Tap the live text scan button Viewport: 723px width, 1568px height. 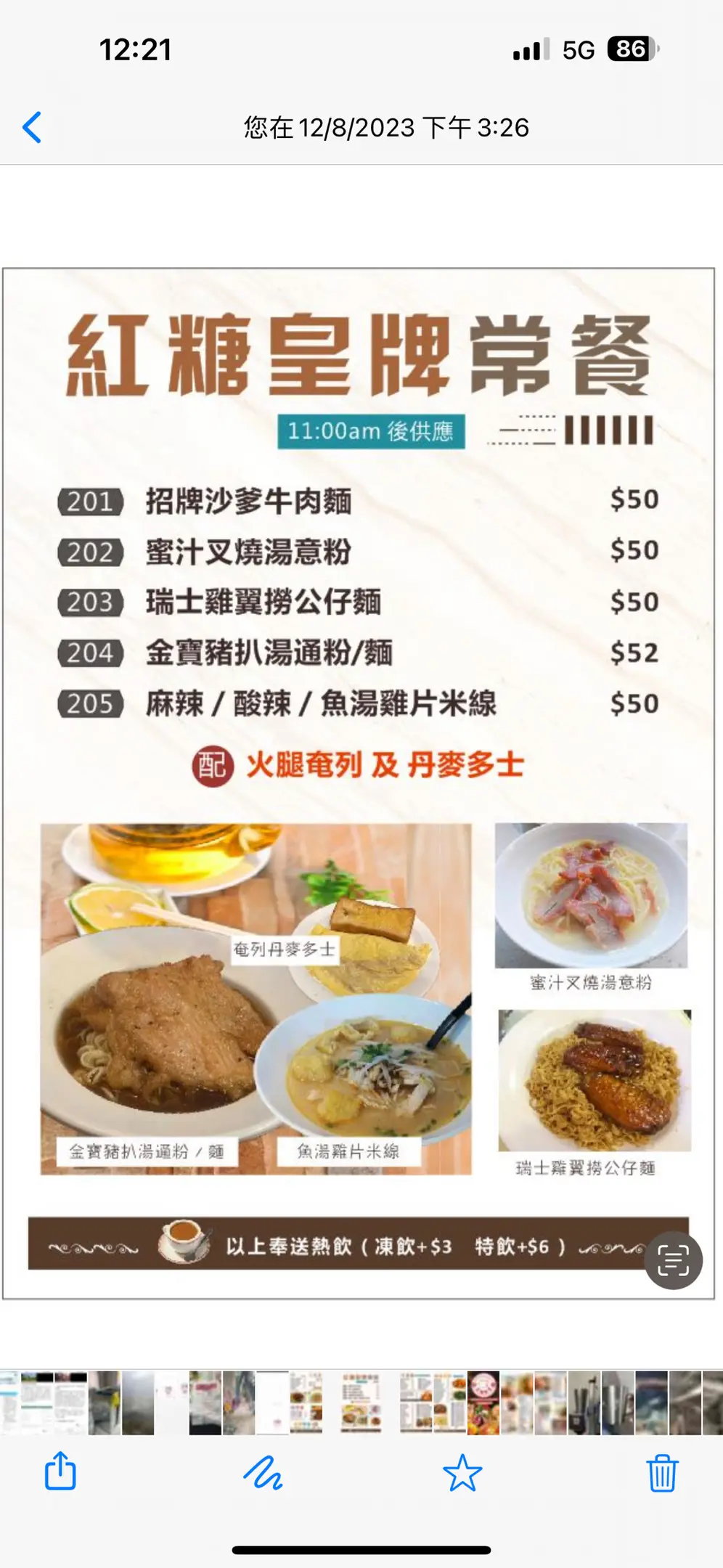[673, 1261]
